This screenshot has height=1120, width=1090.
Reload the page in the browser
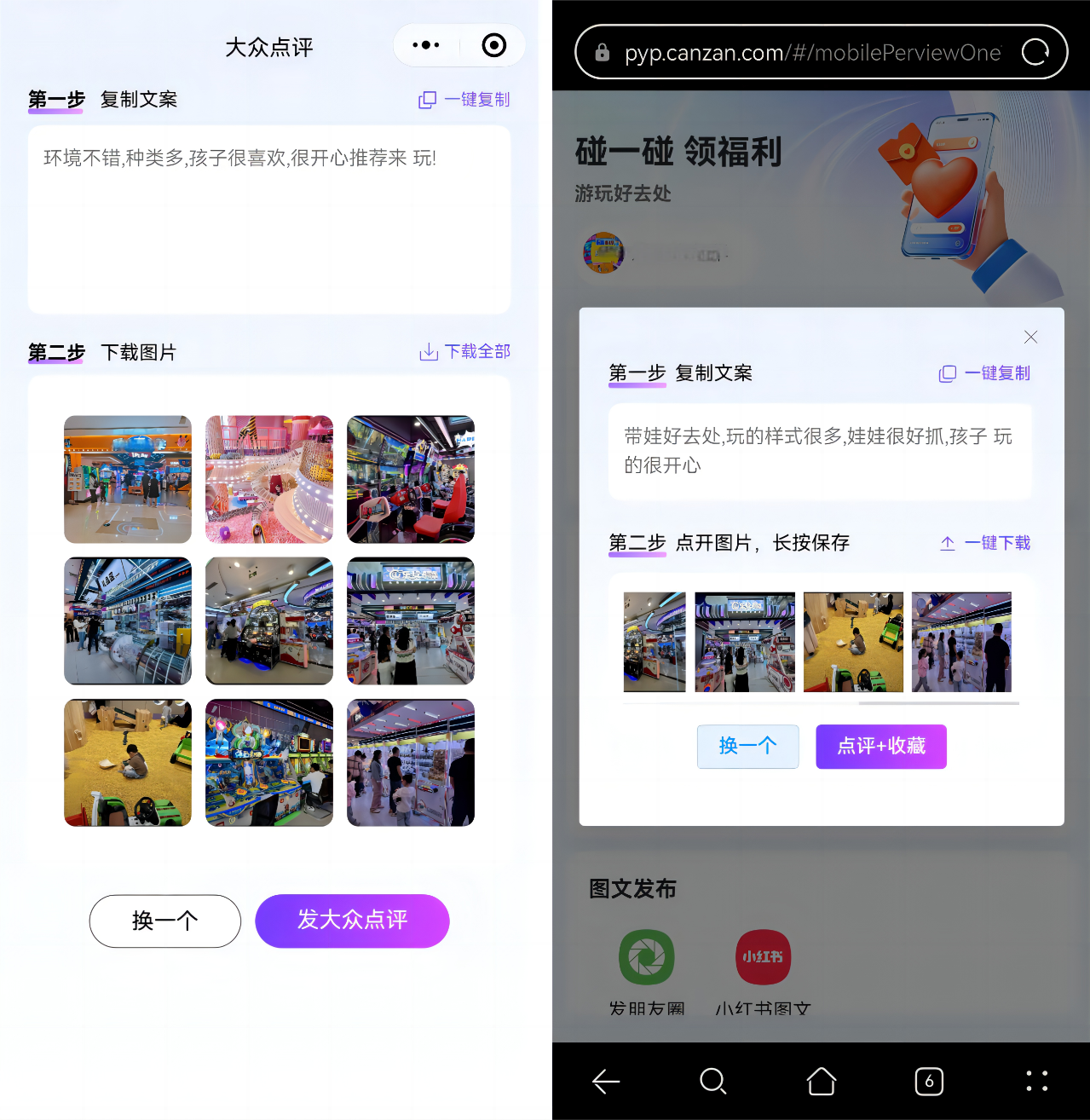pyautogui.click(x=1035, y=52)
